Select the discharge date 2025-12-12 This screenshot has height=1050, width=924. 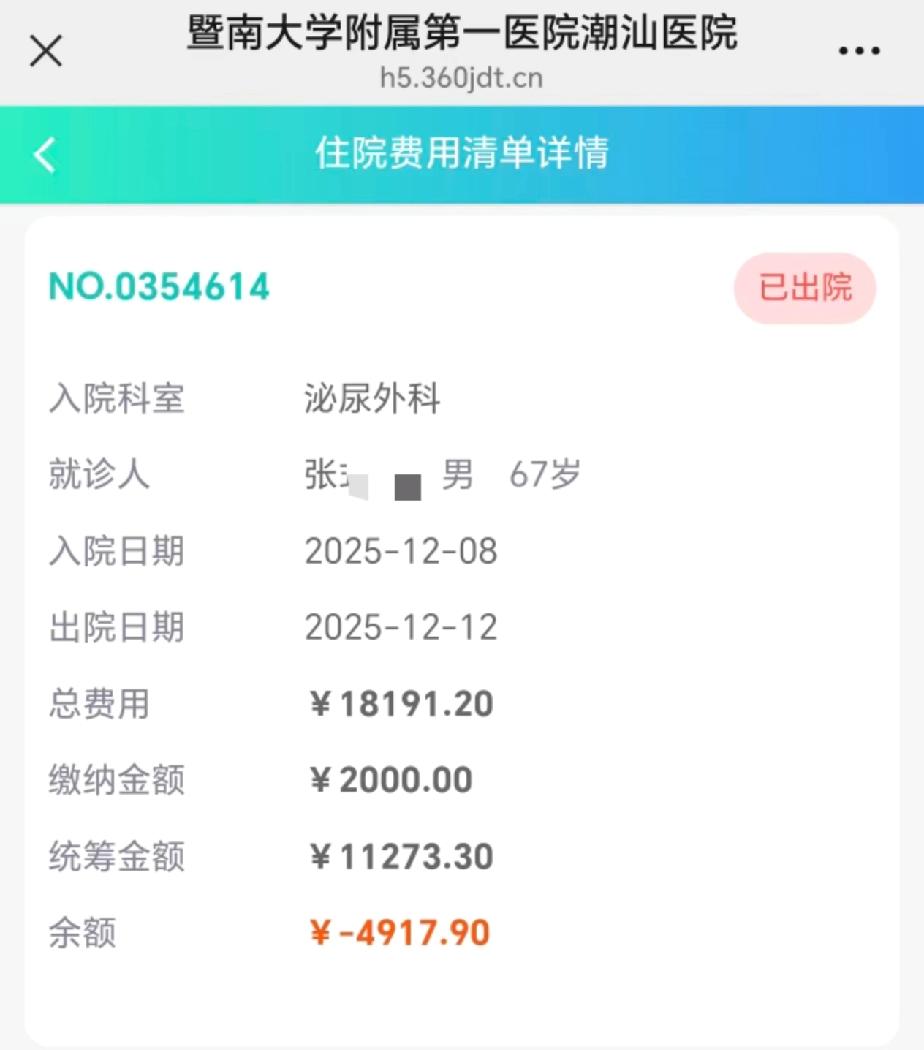pos(399,628)
